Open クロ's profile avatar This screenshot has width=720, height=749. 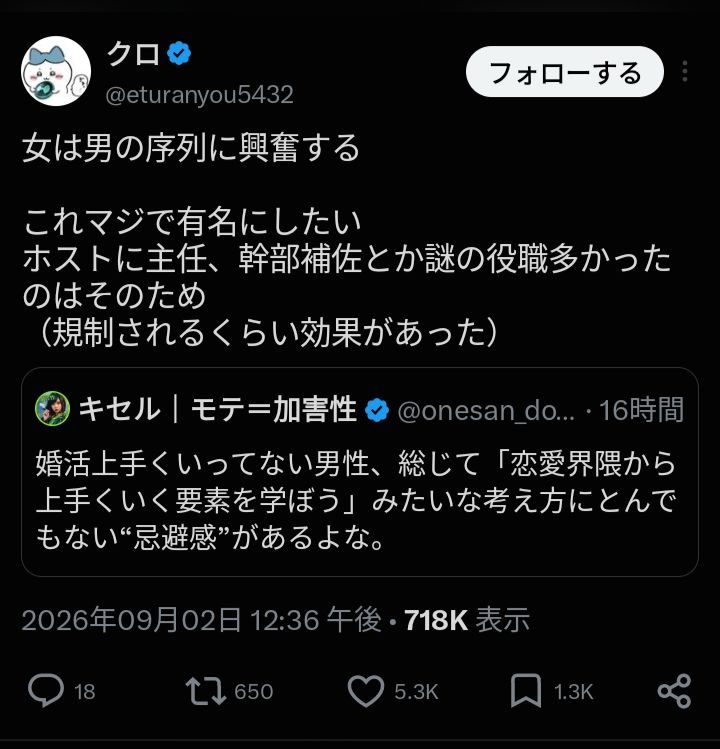tap(56, 71)
